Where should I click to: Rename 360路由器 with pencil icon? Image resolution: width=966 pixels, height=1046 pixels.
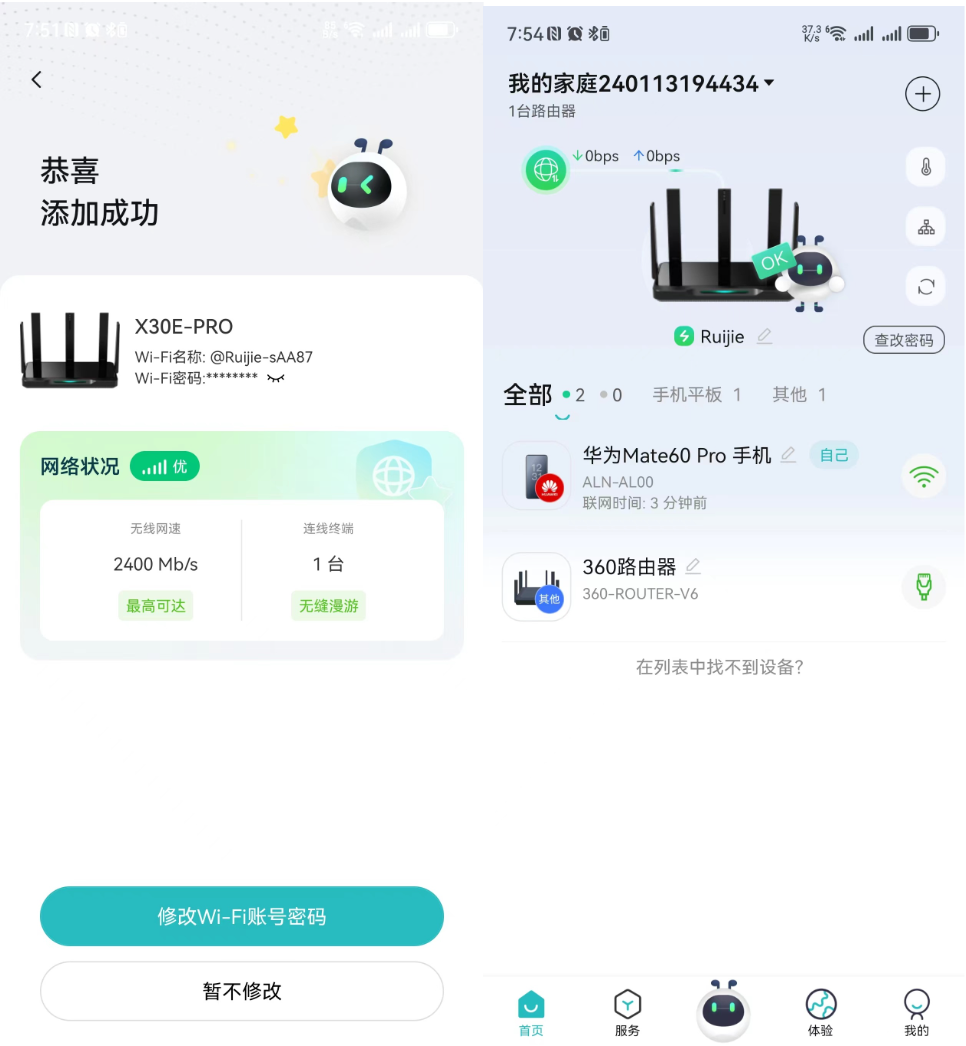coord(693,567)
